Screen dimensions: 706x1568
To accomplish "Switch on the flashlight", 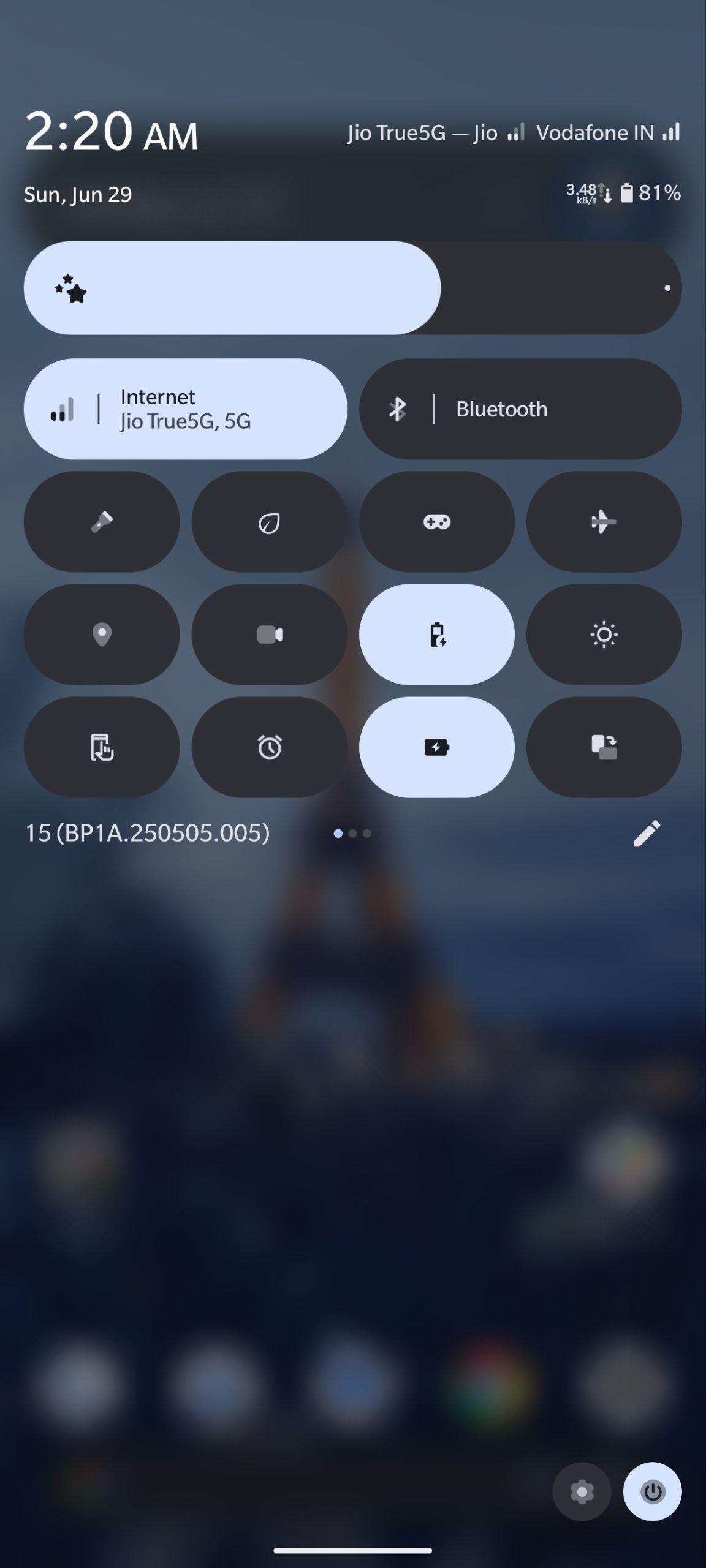I will 102,522.
